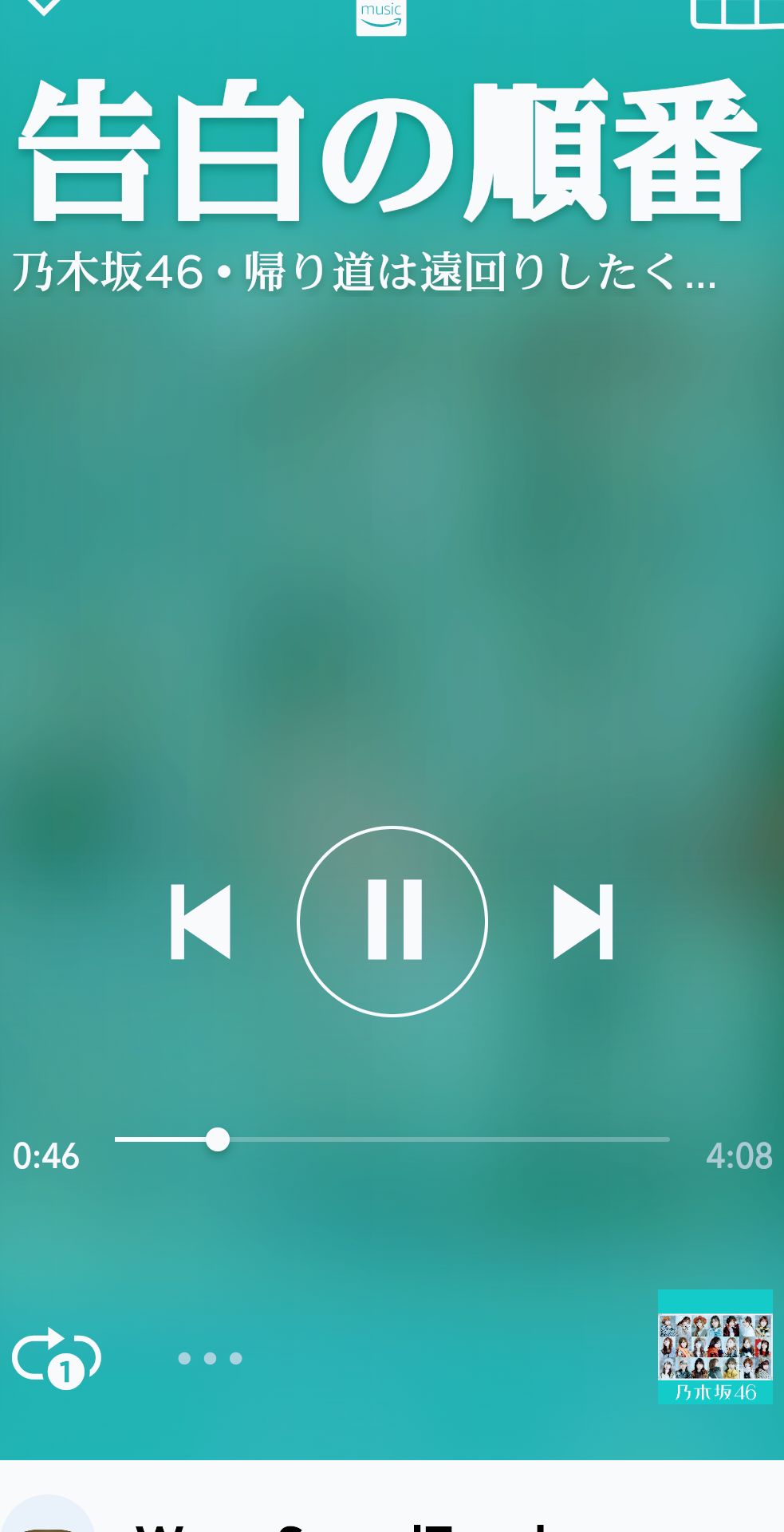Collapse the player with the down chevron
The height and width of the screenshot is (1532, 784).
point(43,6)
